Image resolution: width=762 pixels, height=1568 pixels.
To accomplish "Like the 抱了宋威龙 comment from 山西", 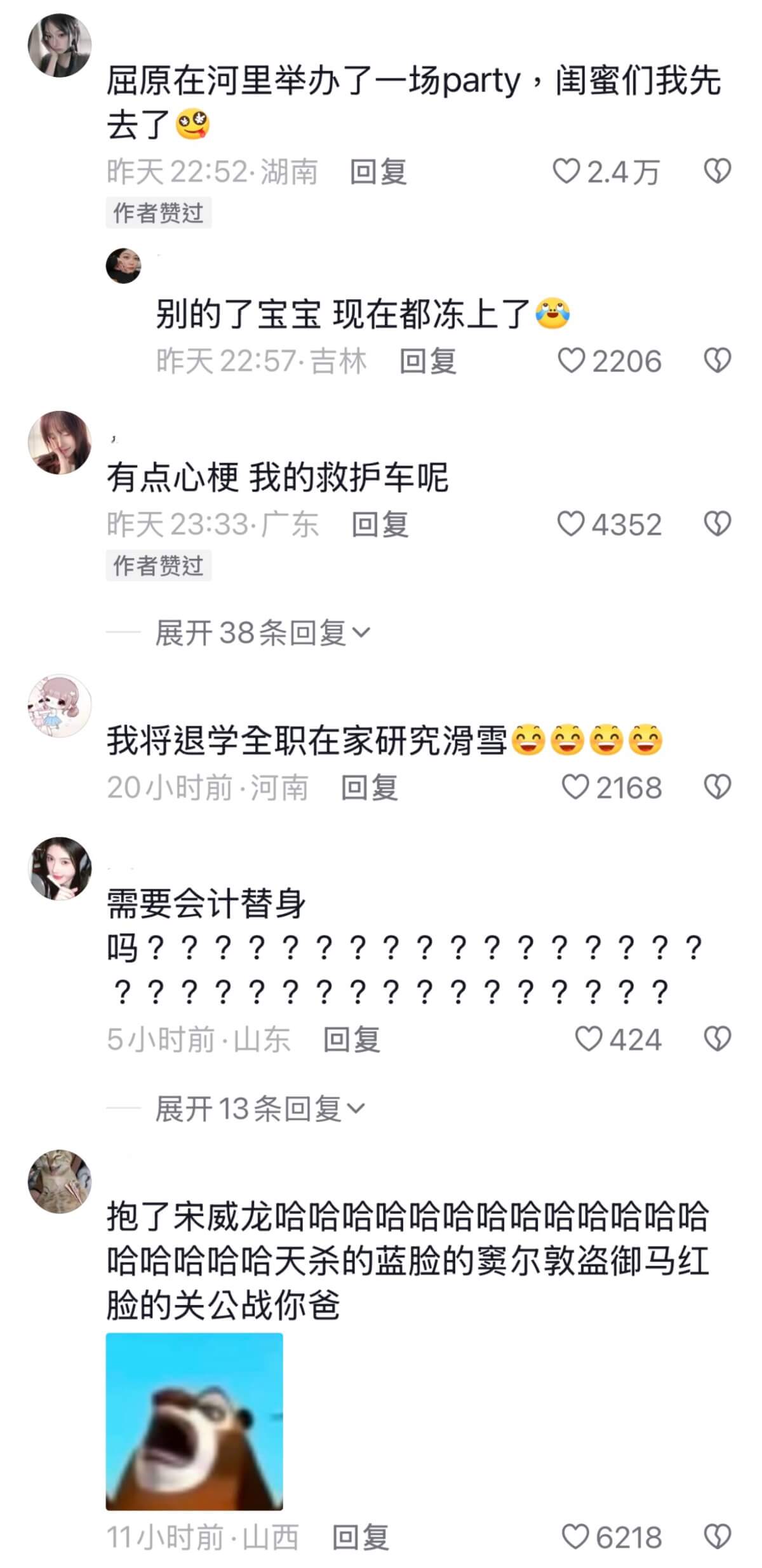I will click(x=575, y=1538).
